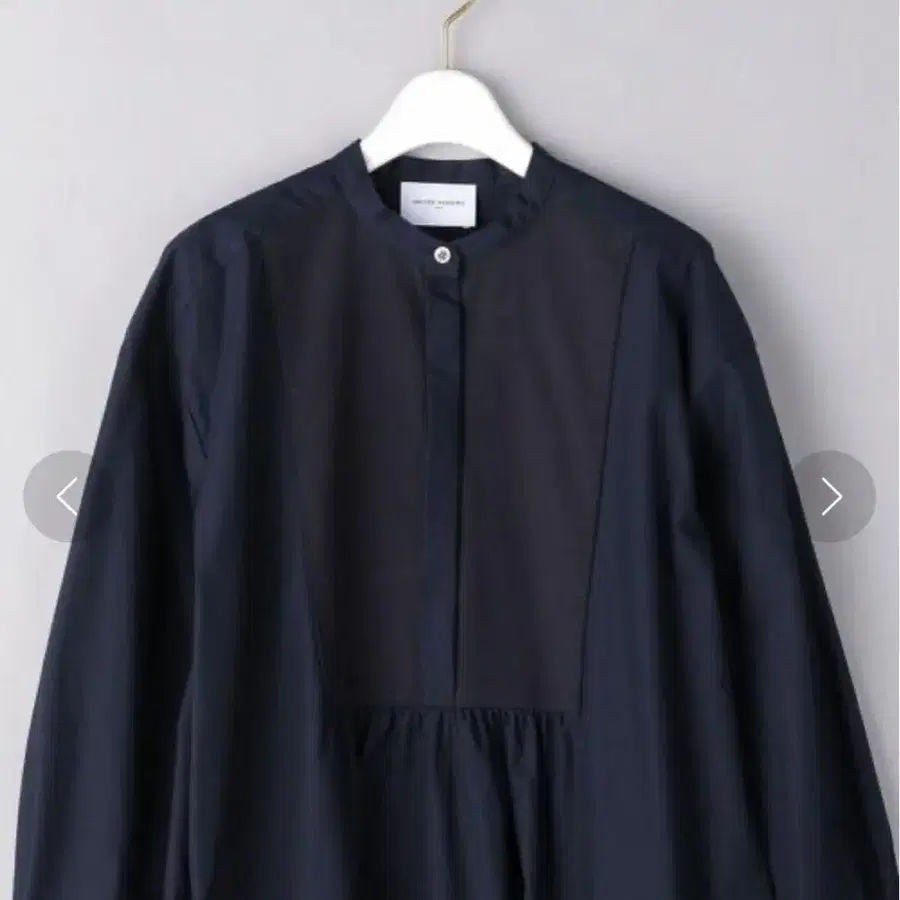The width and height of the screenshot is (900, 900).
Task: Go to the next product photo
Action: click(832, 496)
